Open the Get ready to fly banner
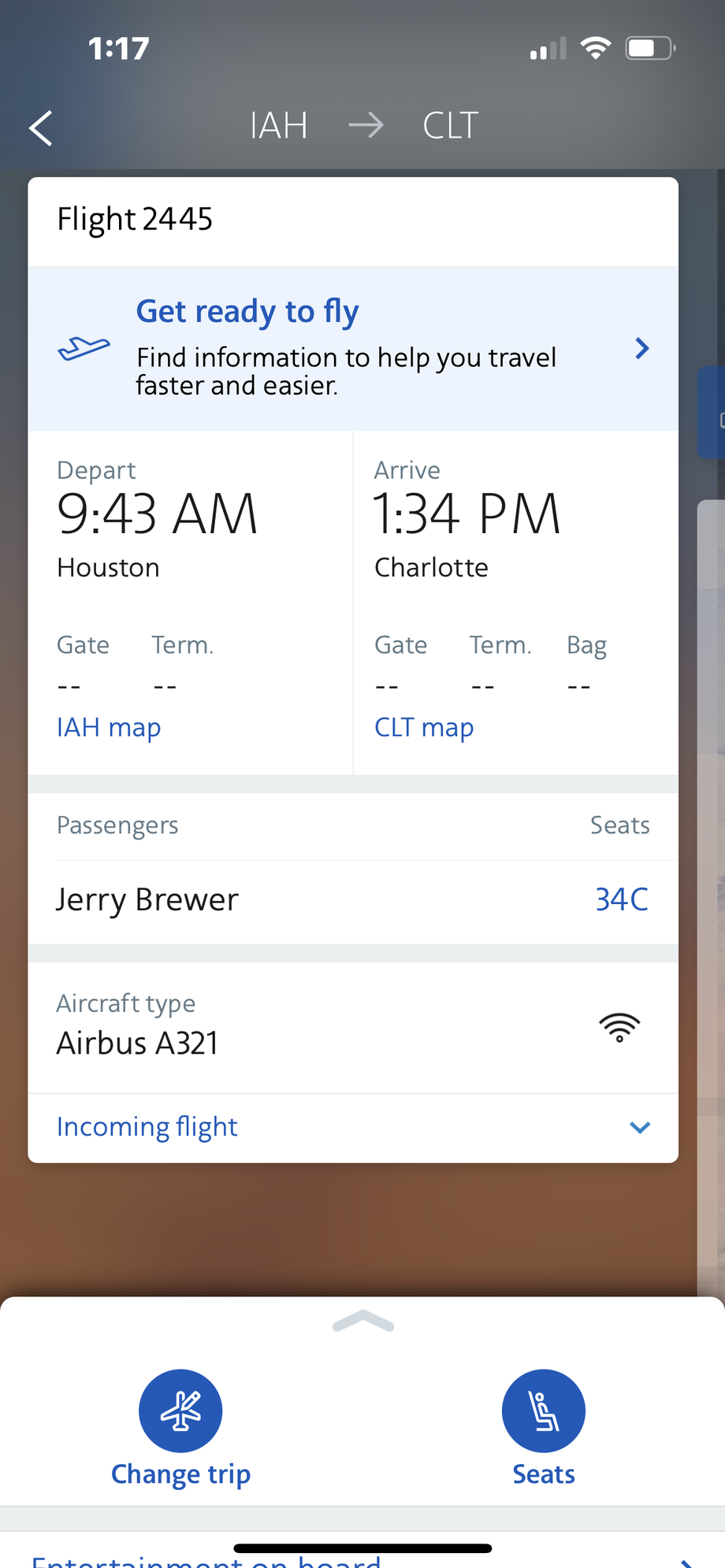The height and width of the screenshot is (1568, 725). tap(353, 348)
